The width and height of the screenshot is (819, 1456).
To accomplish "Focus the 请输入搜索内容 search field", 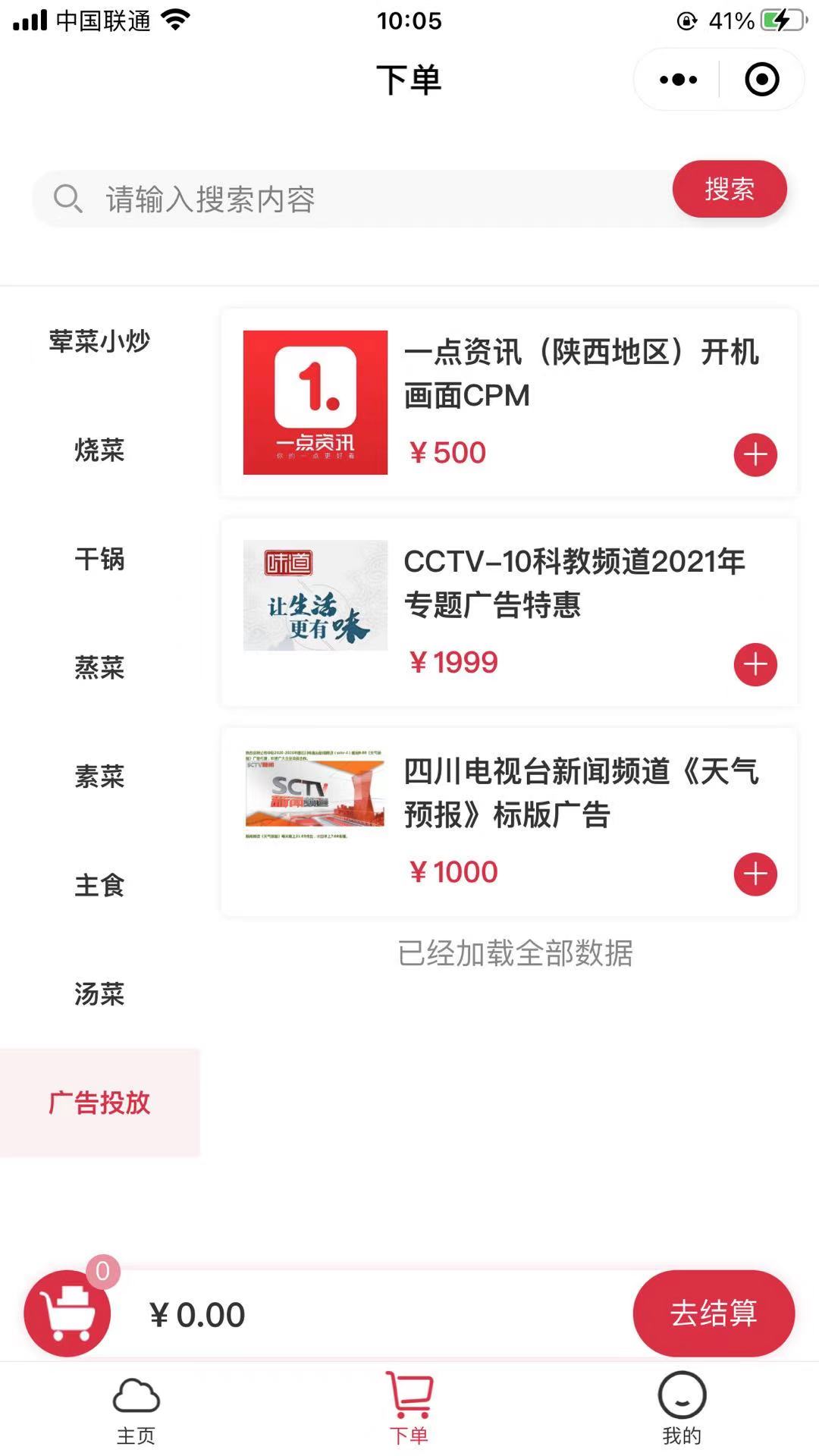I will [349, 199].
